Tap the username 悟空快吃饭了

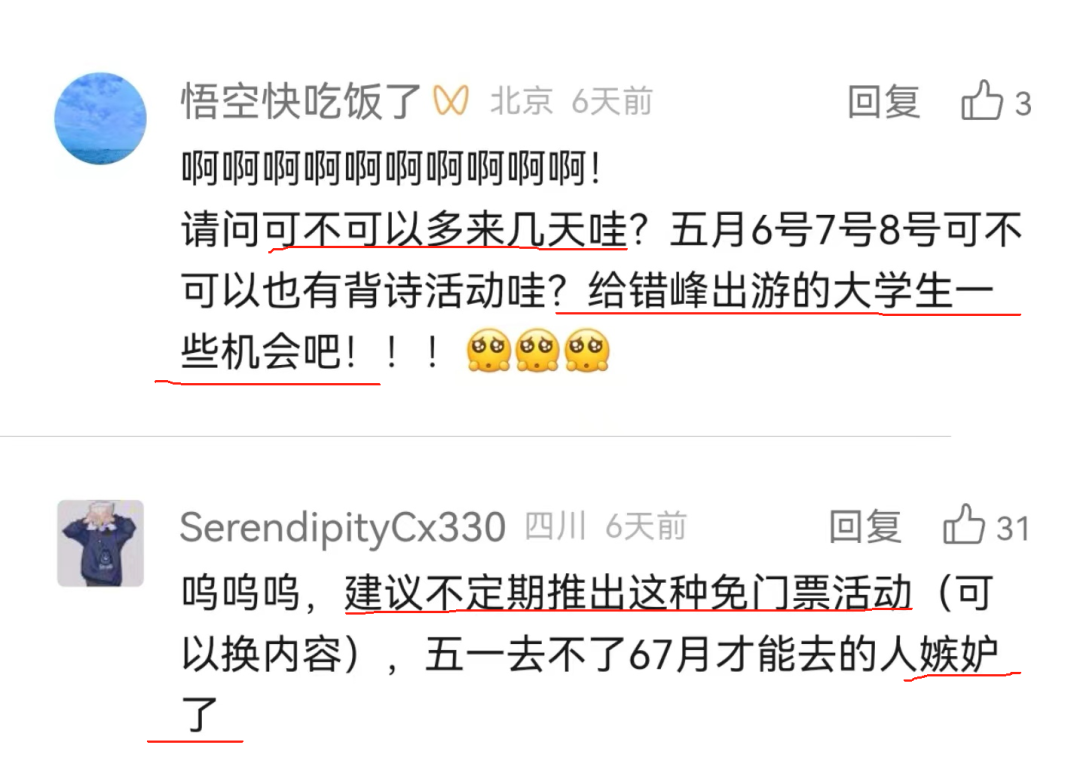pos(302,102)
